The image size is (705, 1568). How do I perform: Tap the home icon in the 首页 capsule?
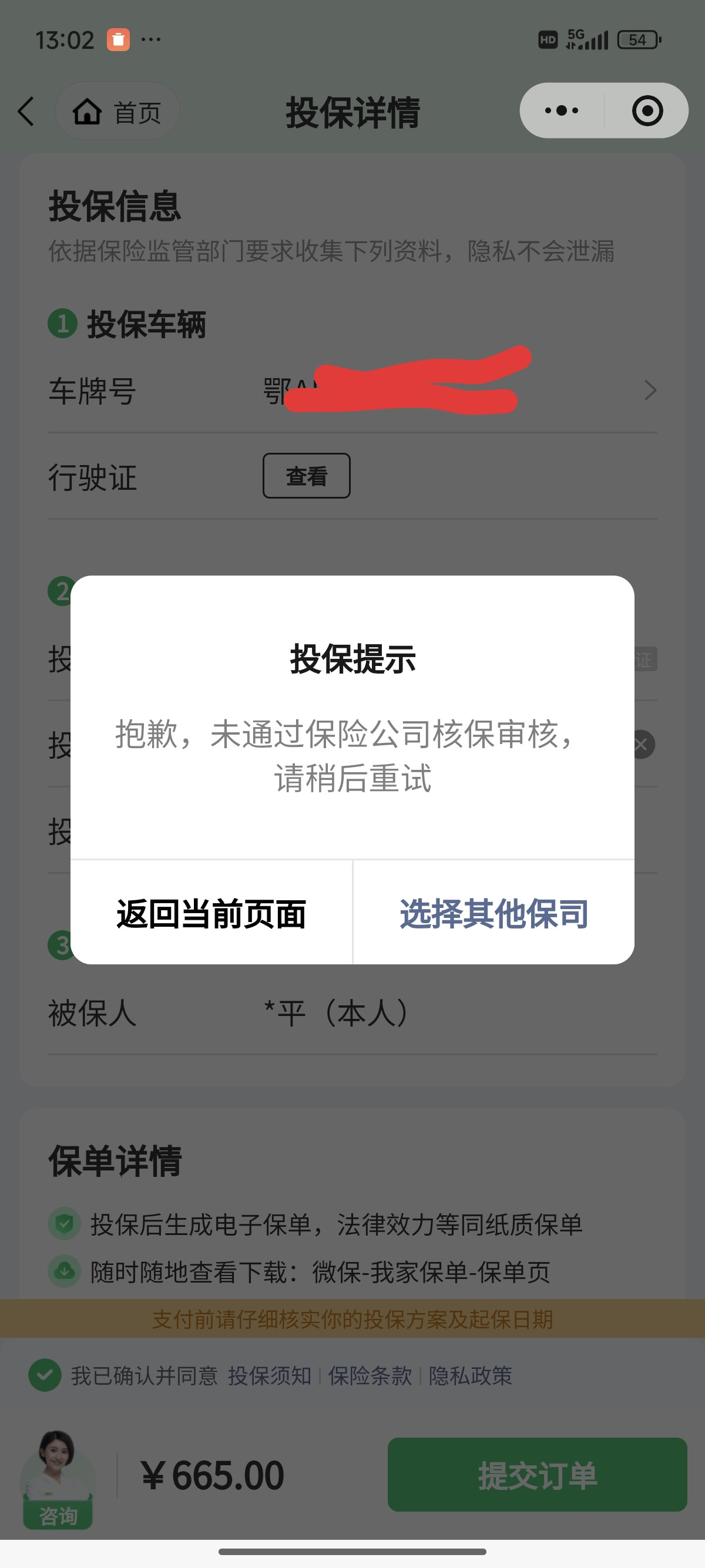89,112
